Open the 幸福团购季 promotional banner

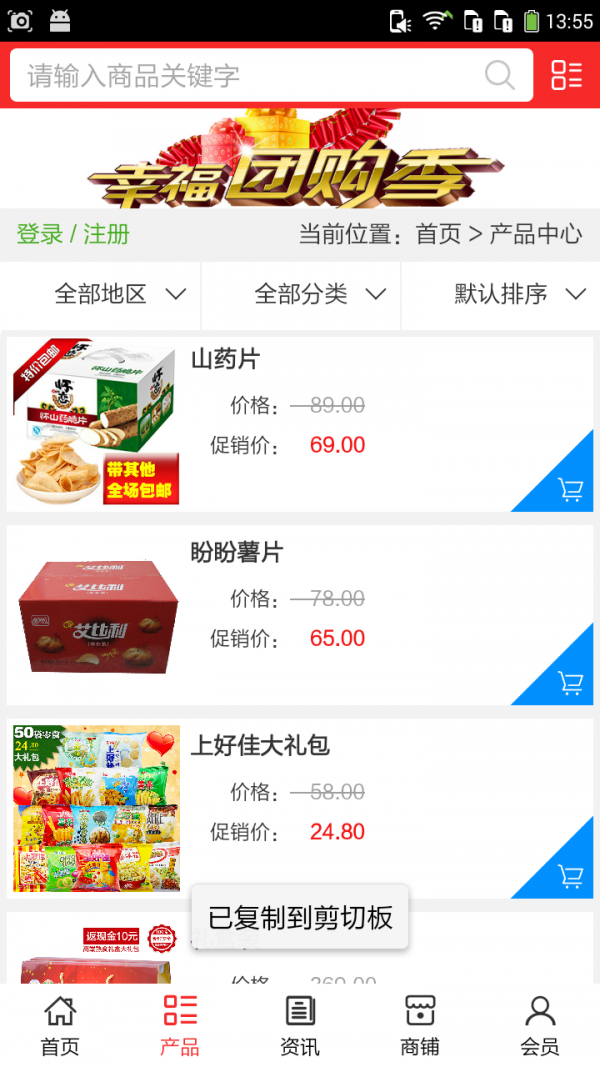[300, 160]
